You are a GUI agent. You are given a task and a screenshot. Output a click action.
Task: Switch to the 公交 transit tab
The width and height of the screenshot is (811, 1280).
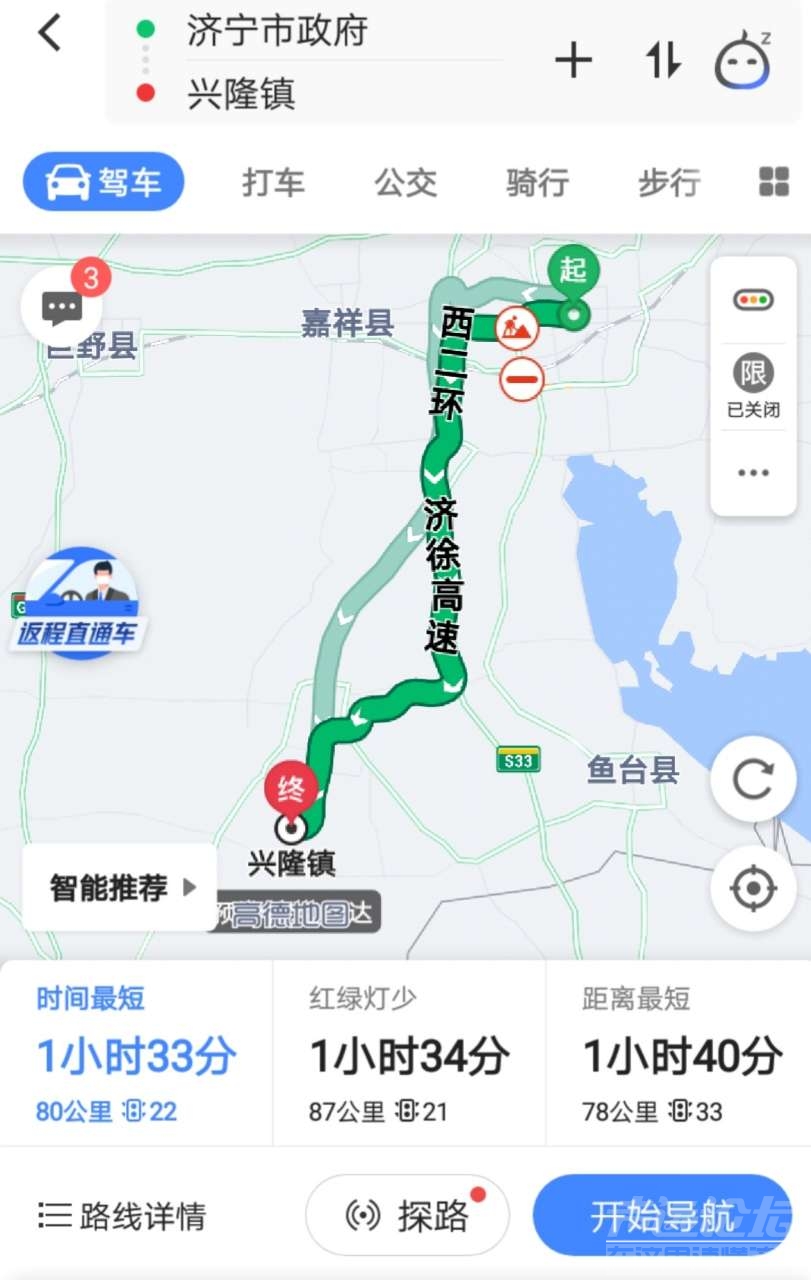(x=405, y=183)
